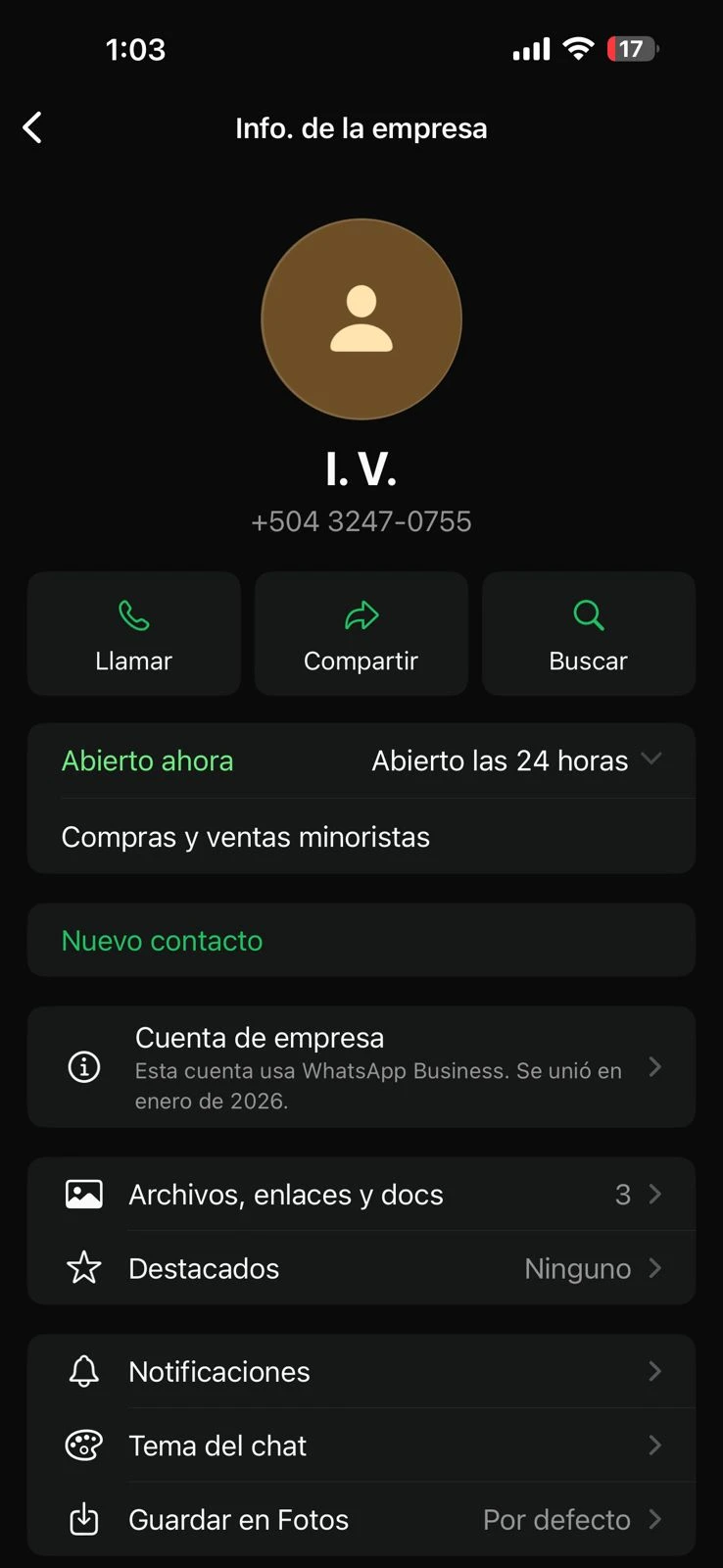Expand the Abierto las 24 horas hours dropdown

point(652,759)
